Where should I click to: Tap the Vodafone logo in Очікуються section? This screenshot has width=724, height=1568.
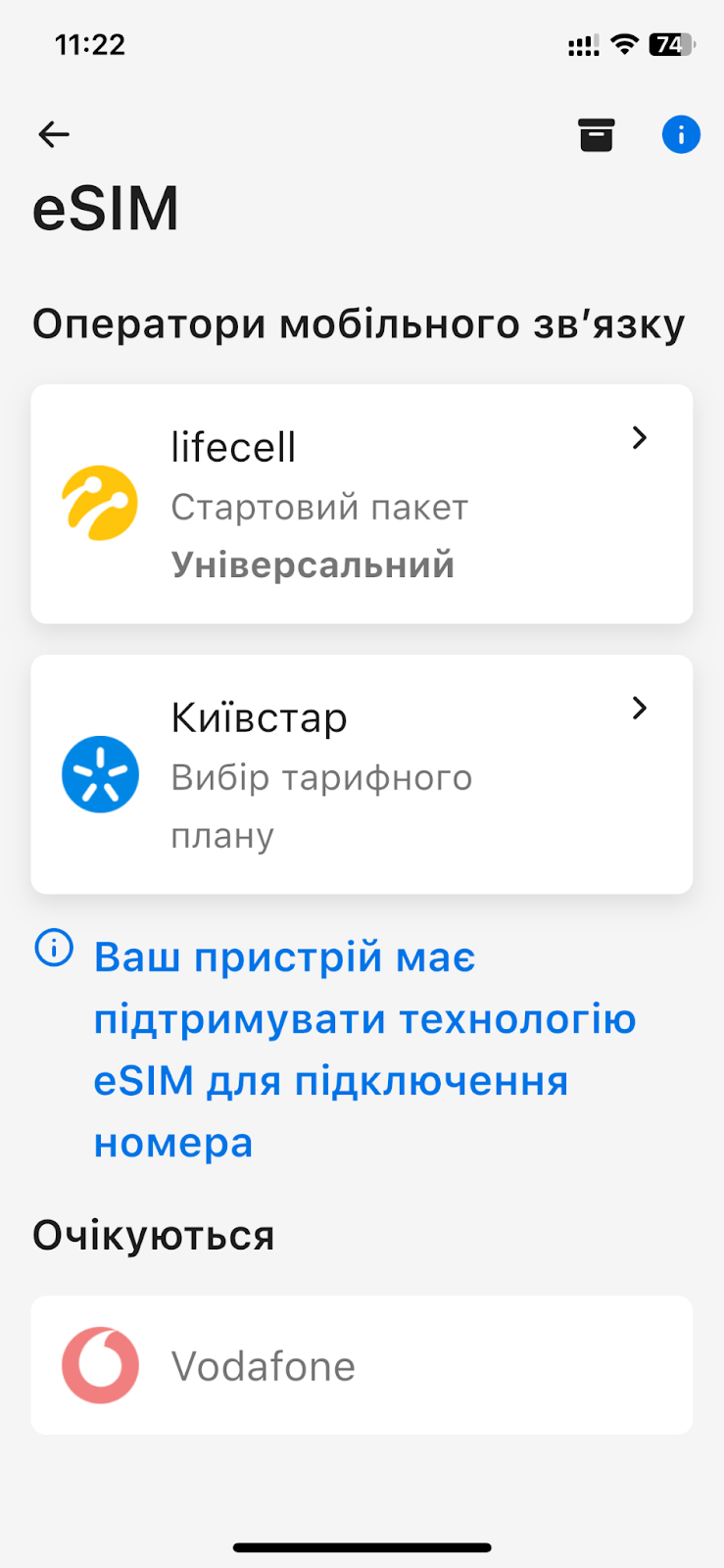tap(100, 1365)
